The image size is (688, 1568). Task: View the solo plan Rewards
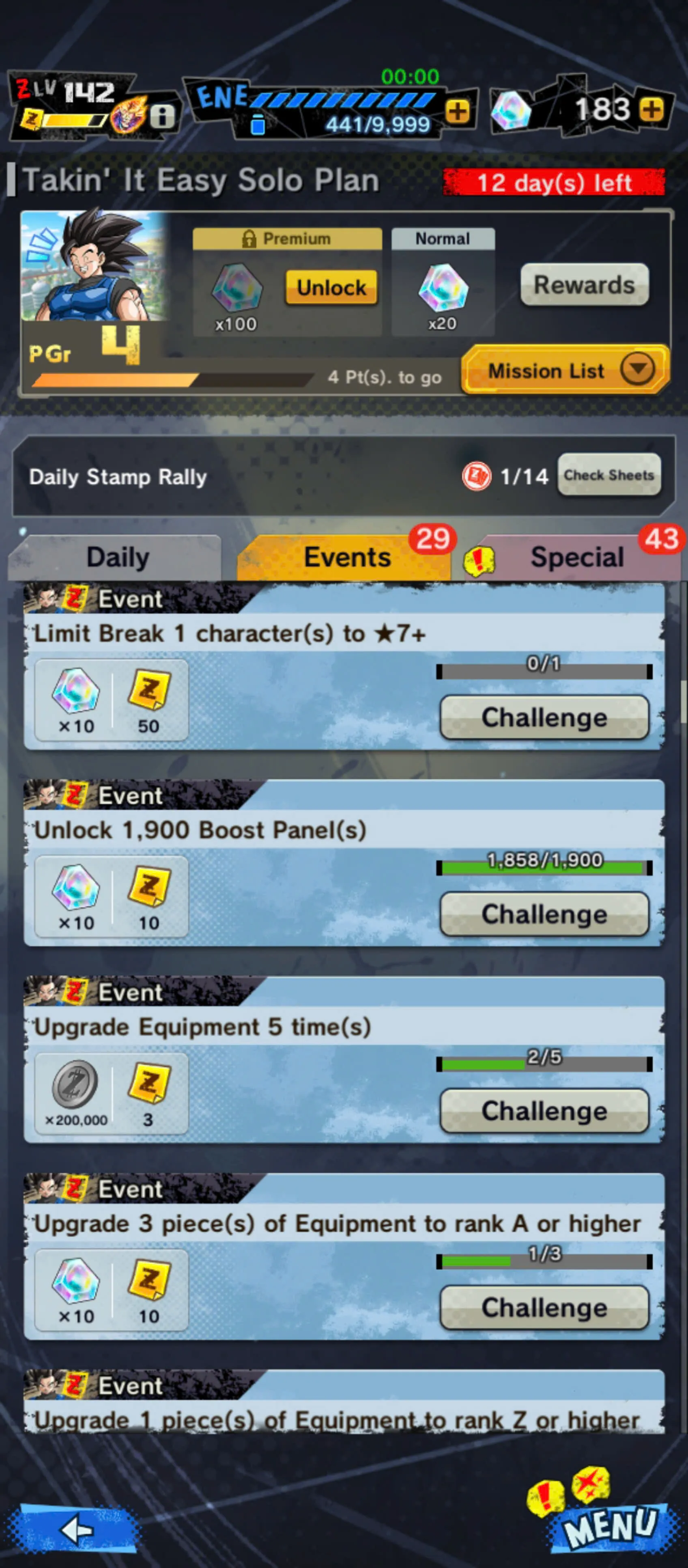(x=584, y=285)
